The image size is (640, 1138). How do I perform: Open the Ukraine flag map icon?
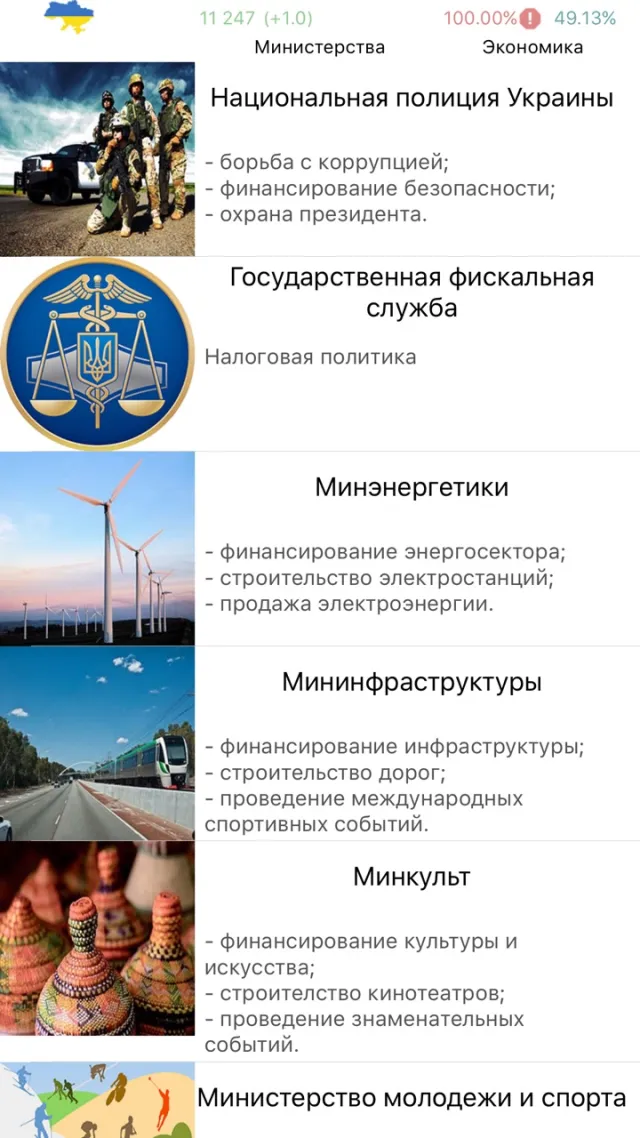(69, 17)
